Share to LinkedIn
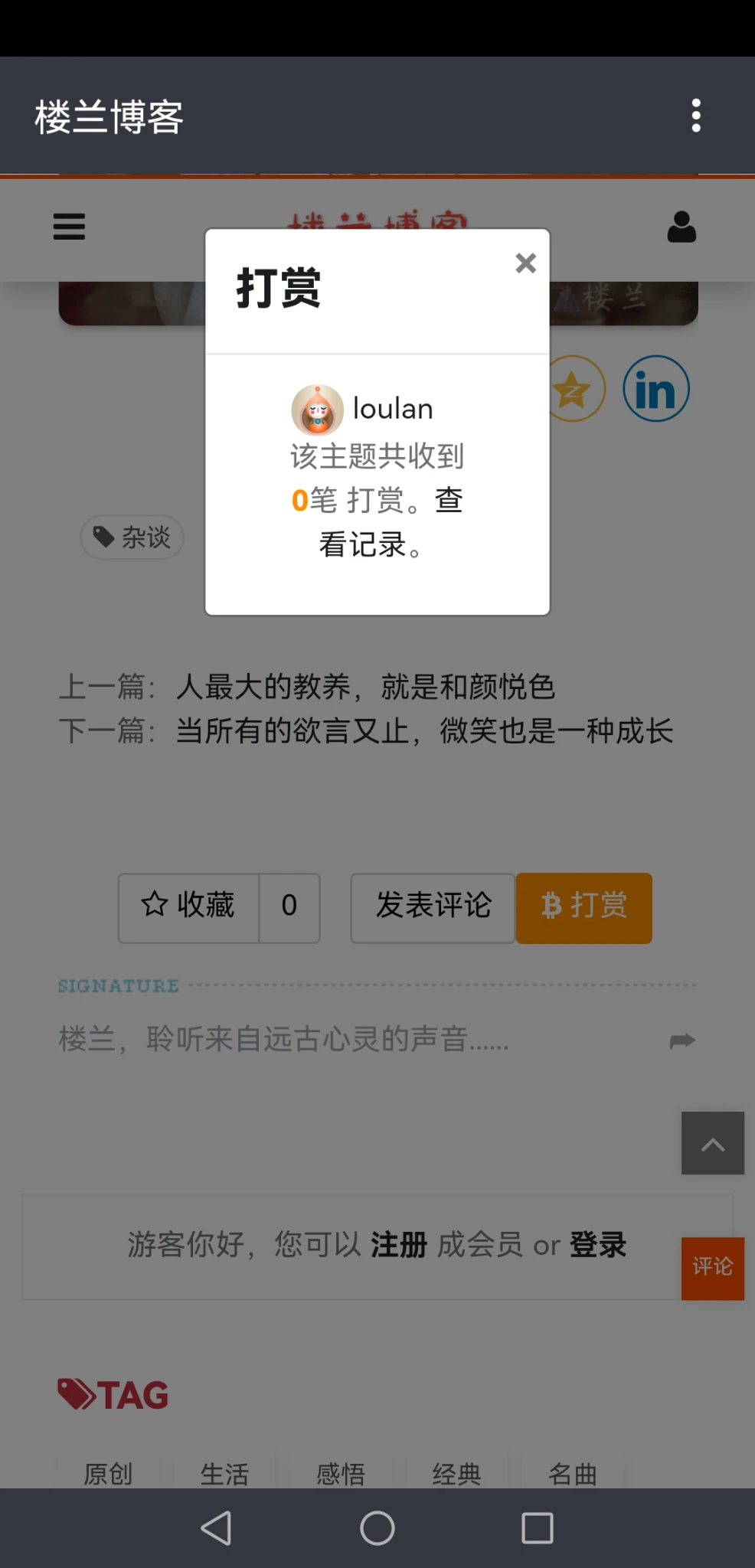This screenshot has width=755, height=1568. (x=655, y=389)
